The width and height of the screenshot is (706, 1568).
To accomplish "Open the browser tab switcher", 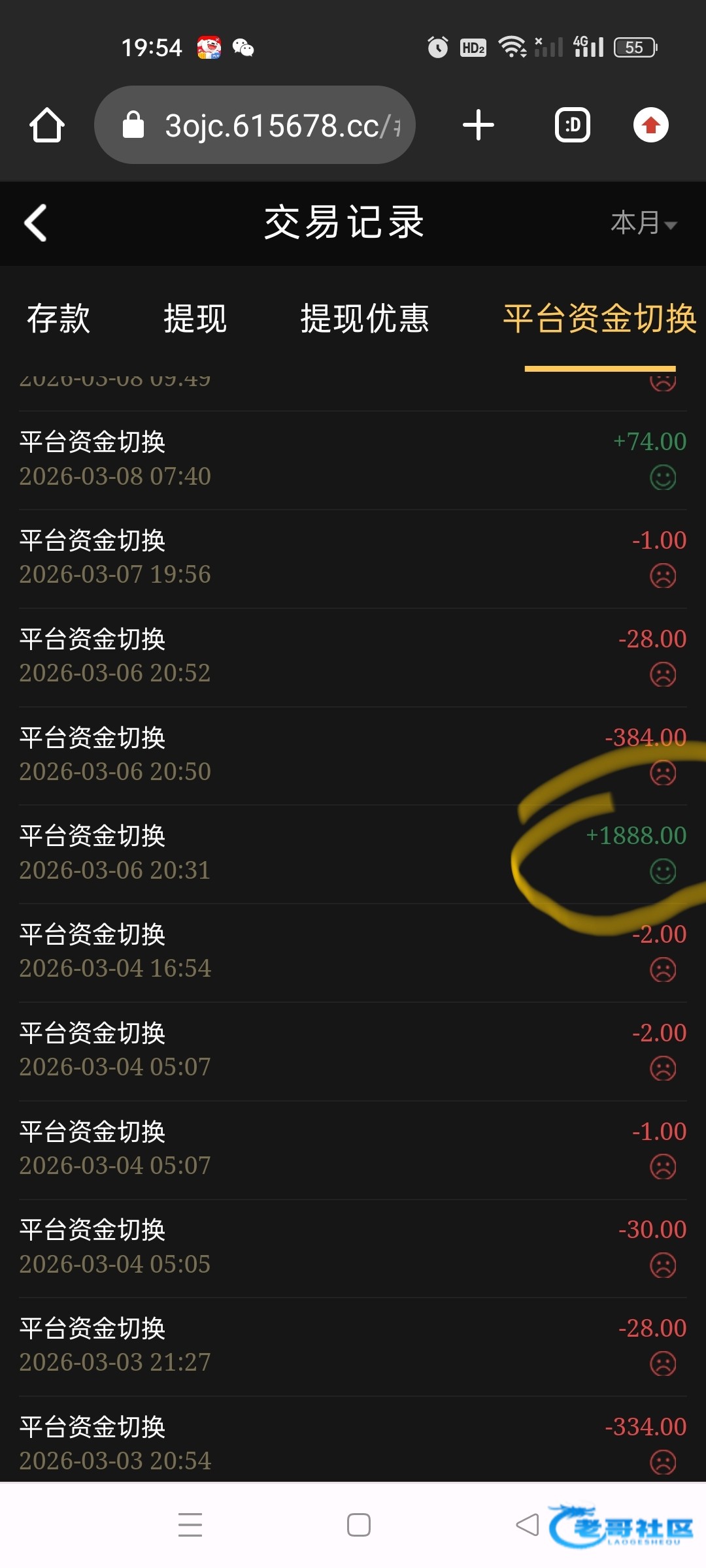I will point(572,125).
